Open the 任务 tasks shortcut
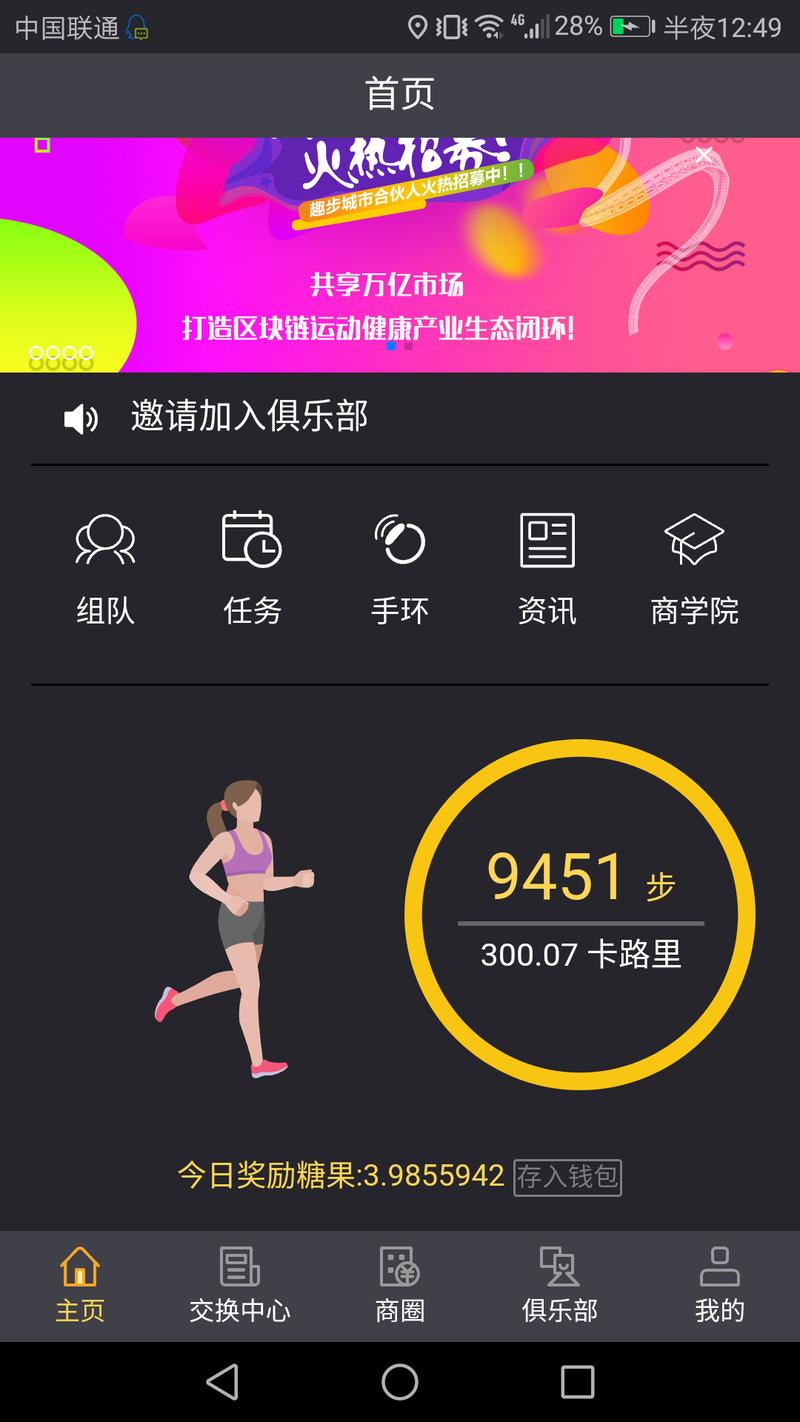Image resolution: width=800 pixels, height=1422 pixels. pos(252,567)
